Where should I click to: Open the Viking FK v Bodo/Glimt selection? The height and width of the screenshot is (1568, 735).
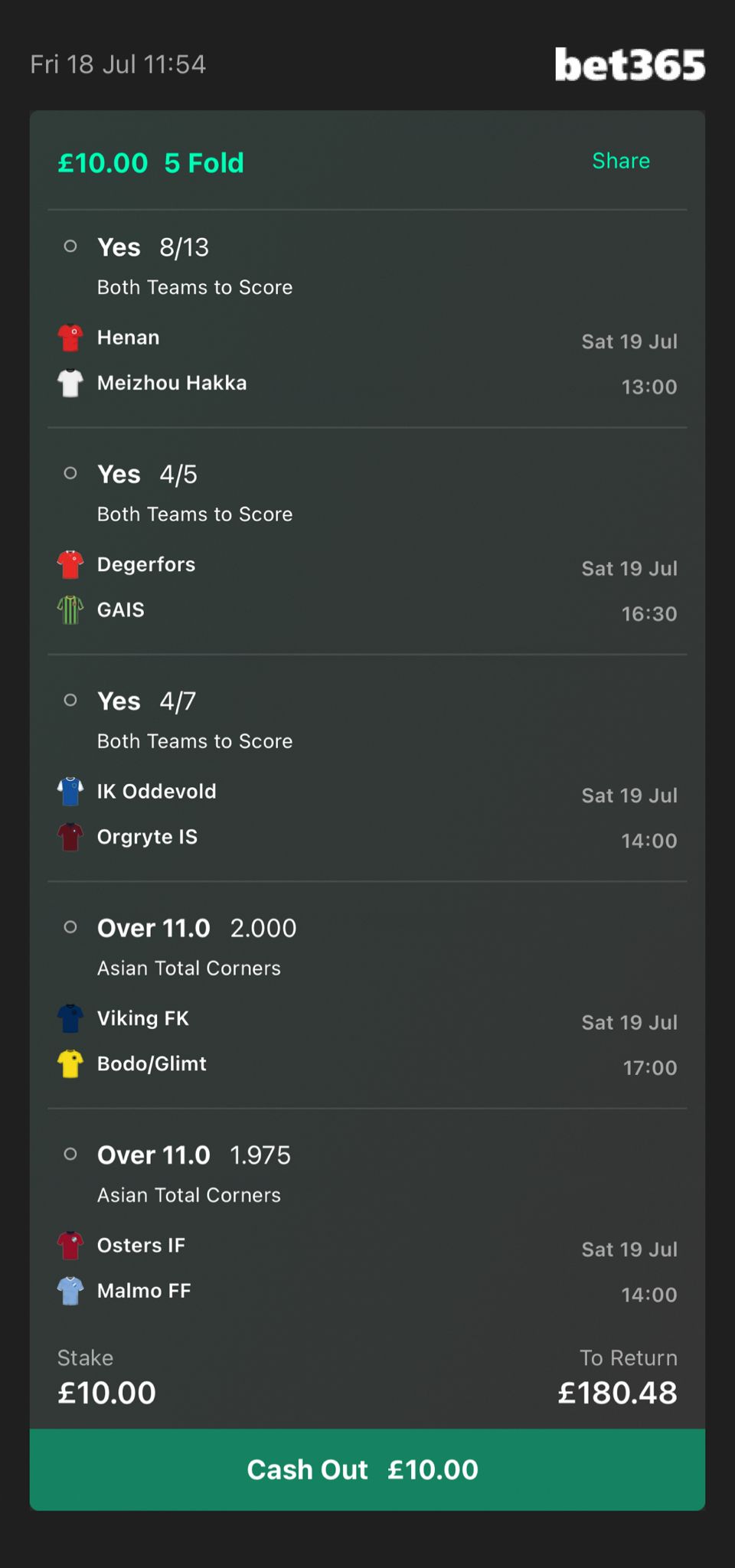pyautogui.click(x=367, y=995)
